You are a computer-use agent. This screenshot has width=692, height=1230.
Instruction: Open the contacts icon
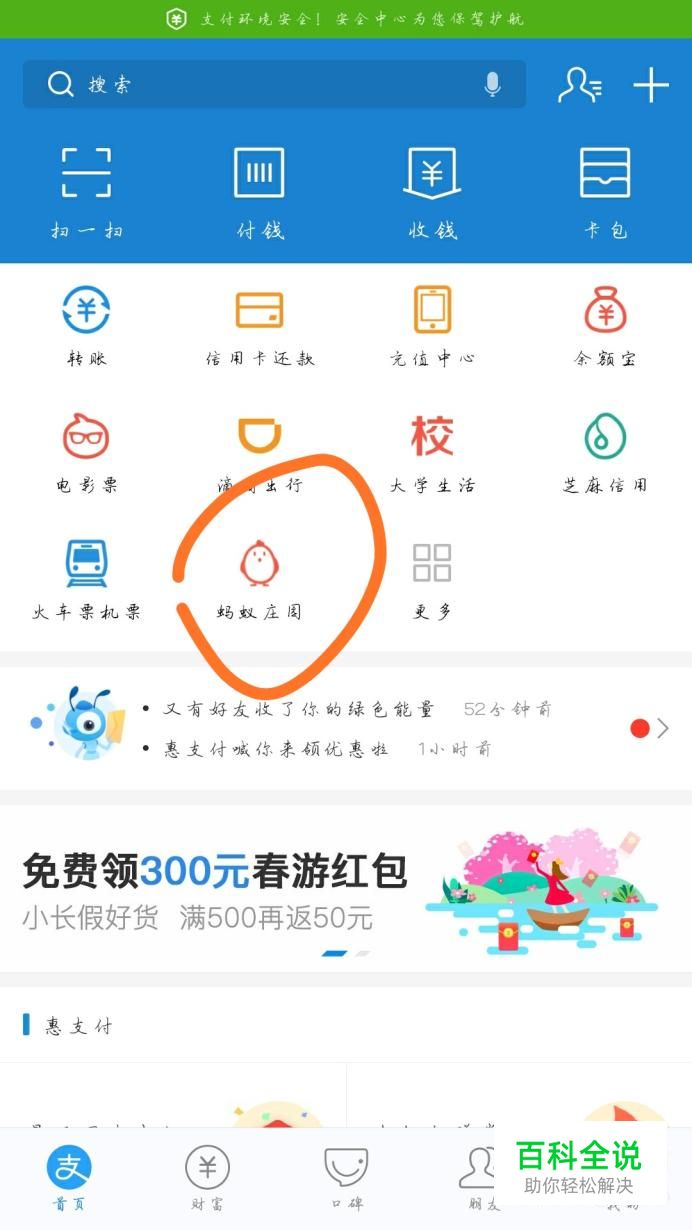pyautogui.click(x=579, y=85)
